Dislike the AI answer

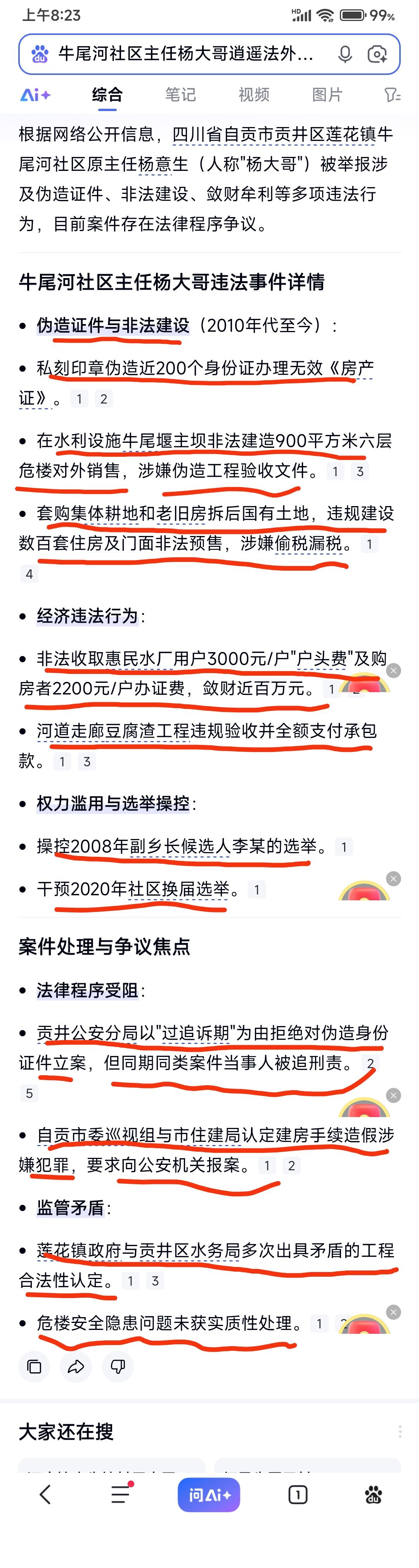[x=118, y=1366]
